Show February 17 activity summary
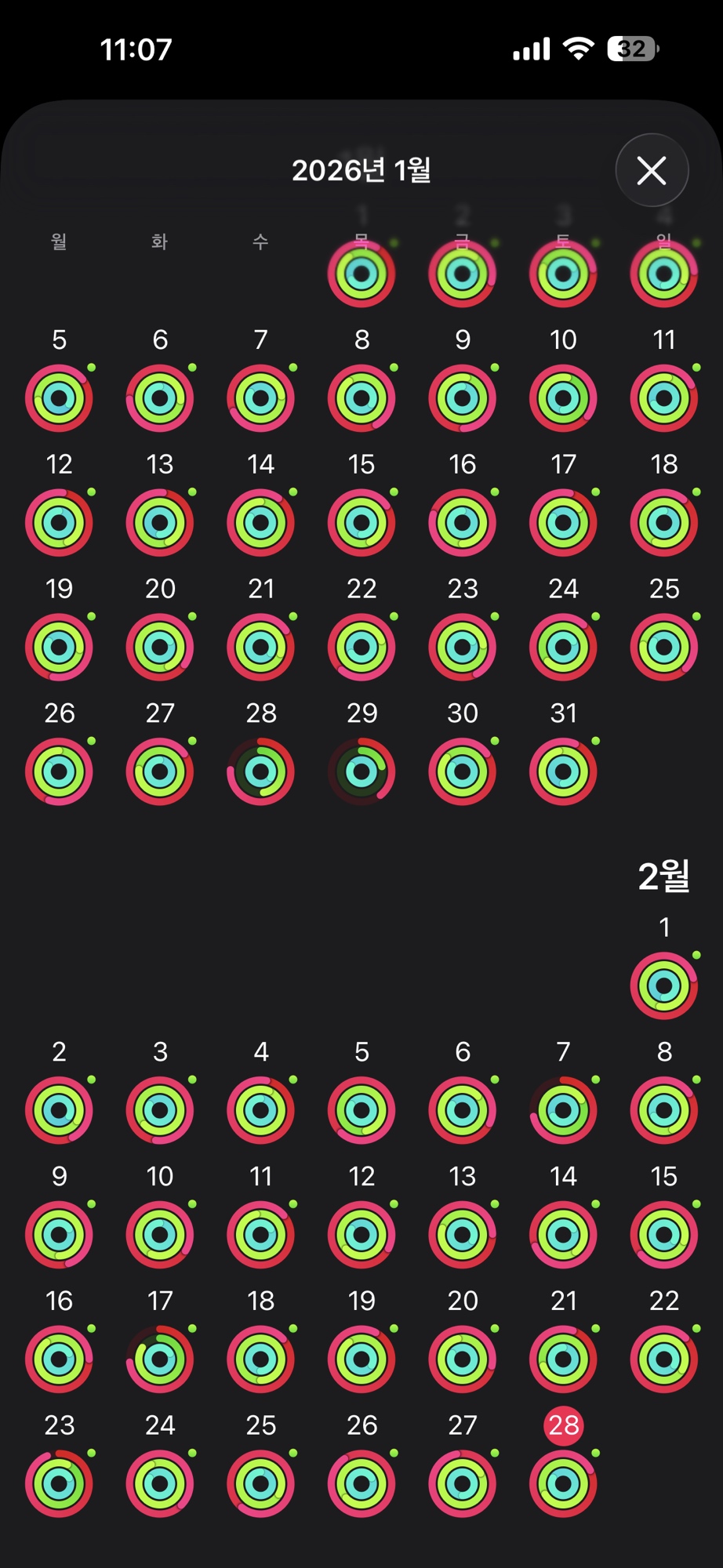The image size is (723, 1568). (160, 1359)
